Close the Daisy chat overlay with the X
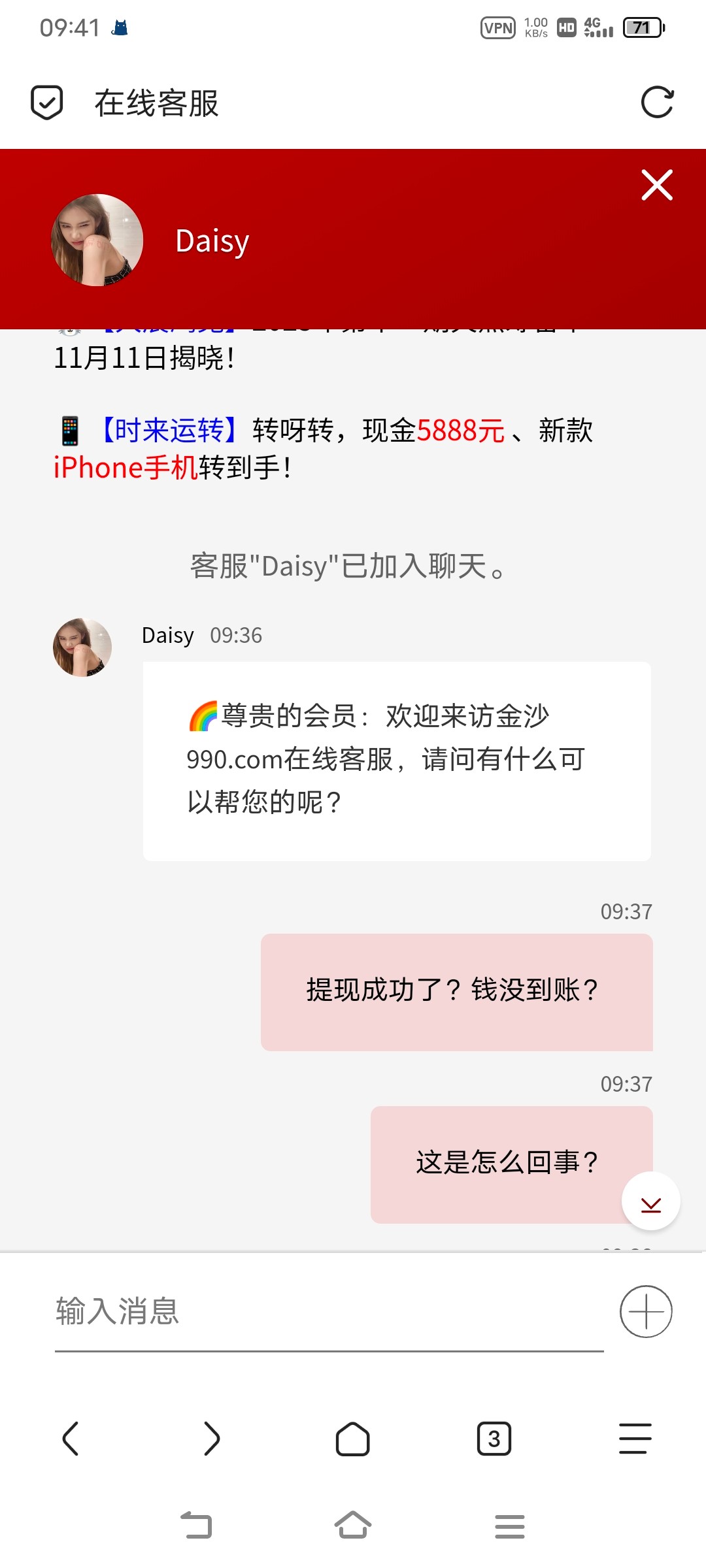This screenshot has width=706, height=1568. pyautogui.click(x=656, y=185)
